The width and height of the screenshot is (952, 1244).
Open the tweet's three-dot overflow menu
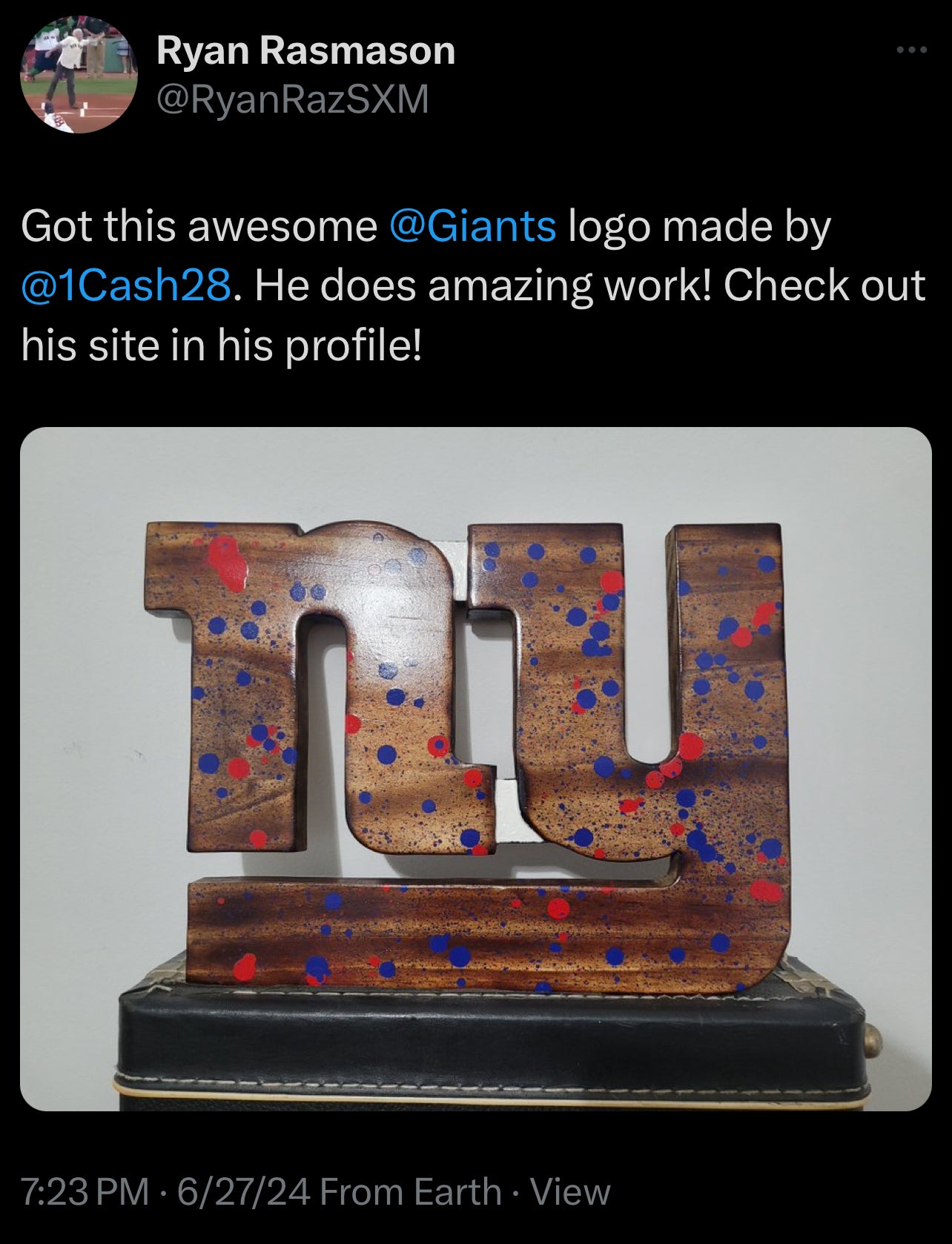coord(911,50)
